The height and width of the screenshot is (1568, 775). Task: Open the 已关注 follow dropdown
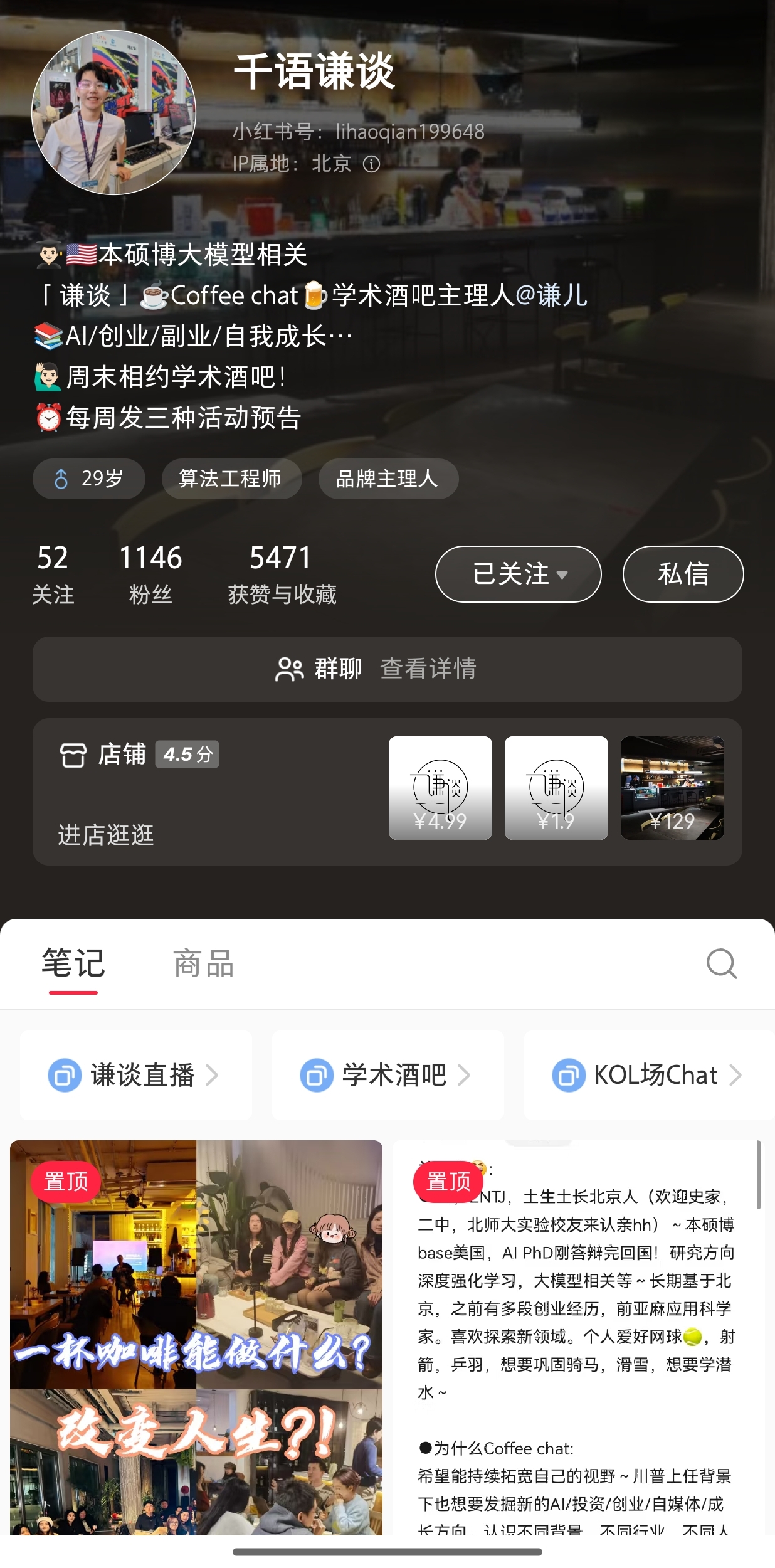click(x=518, y=574)
